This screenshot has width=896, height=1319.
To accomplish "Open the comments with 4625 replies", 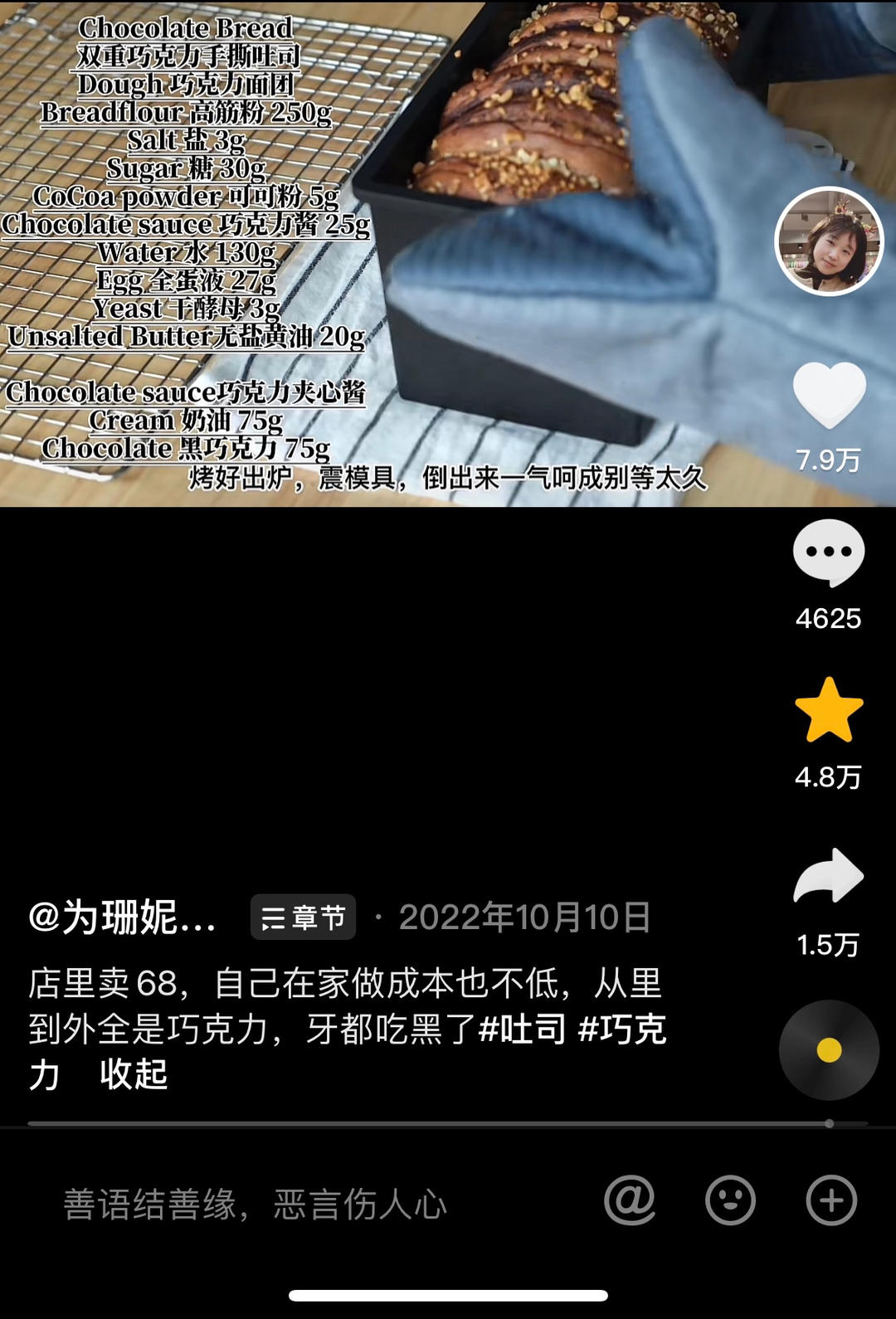I will coord(829,552).
